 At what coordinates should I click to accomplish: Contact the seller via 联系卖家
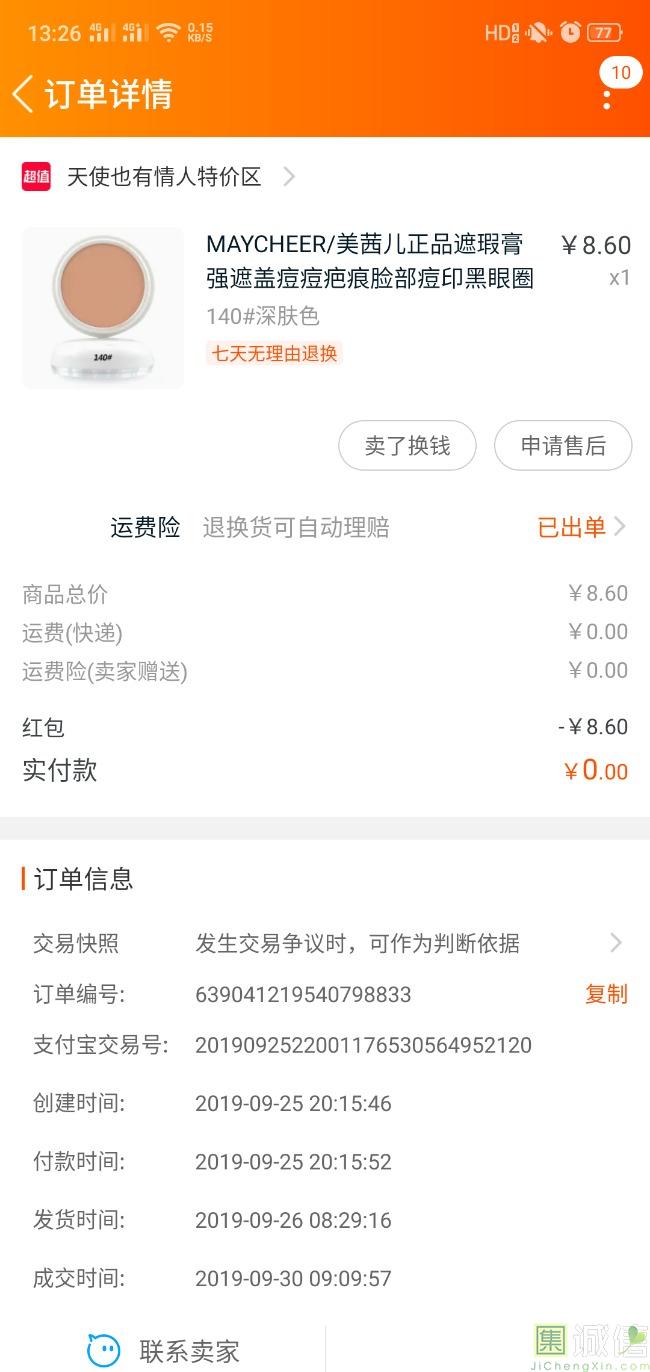pyautogui.click(x=164, y=1351)
